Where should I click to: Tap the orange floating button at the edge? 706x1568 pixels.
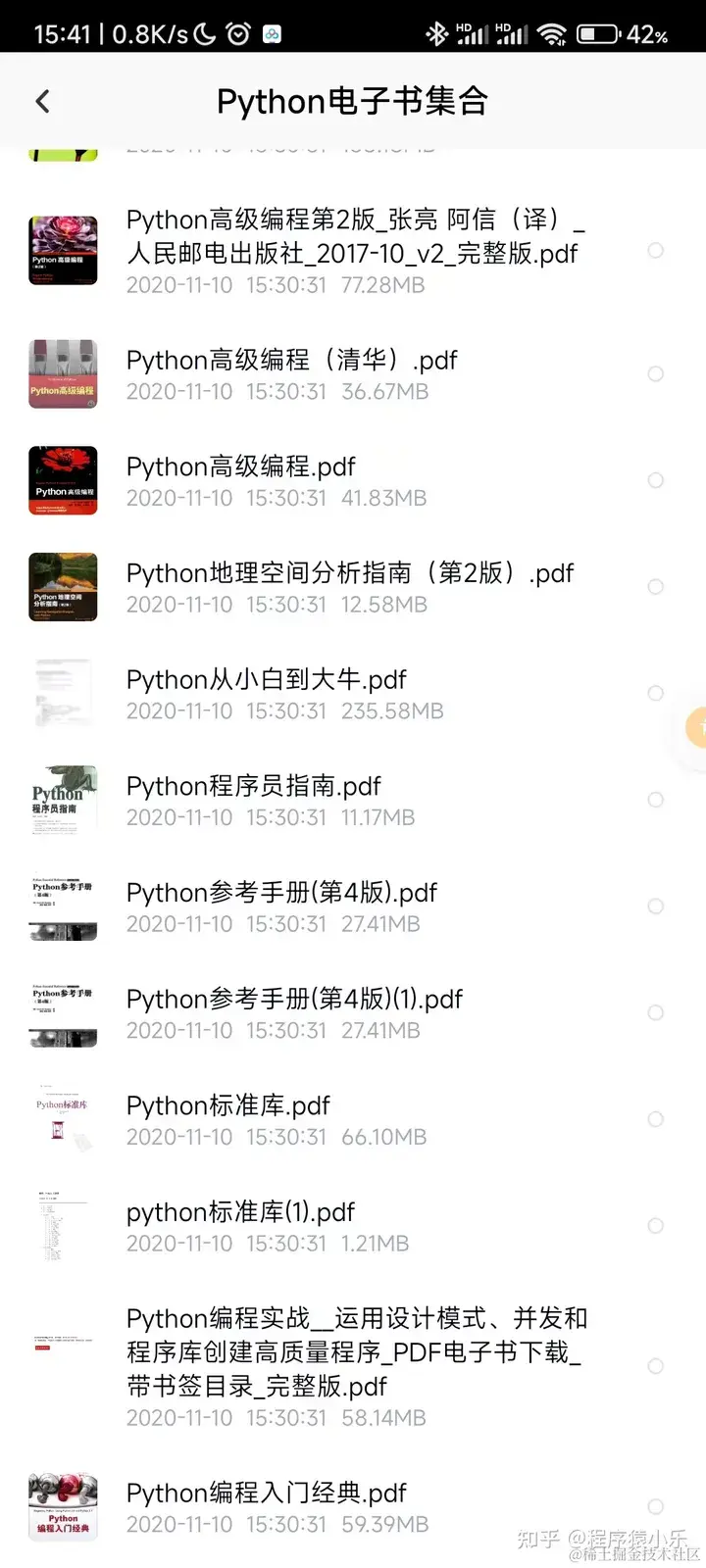[x=696, y=728]
